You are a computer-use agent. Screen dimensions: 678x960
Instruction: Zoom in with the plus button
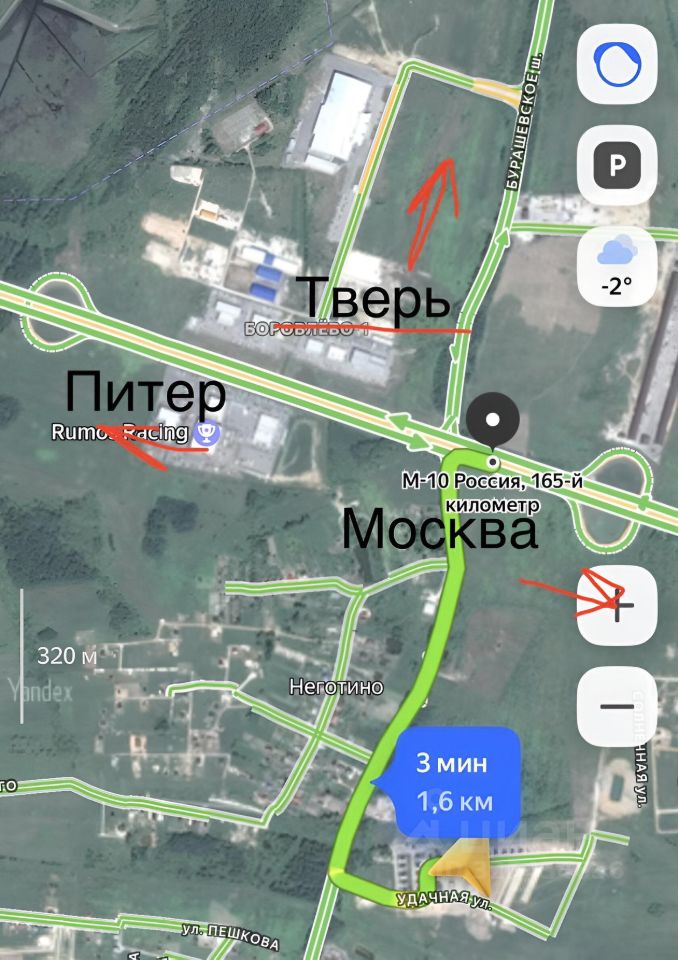tap(617, 605)
